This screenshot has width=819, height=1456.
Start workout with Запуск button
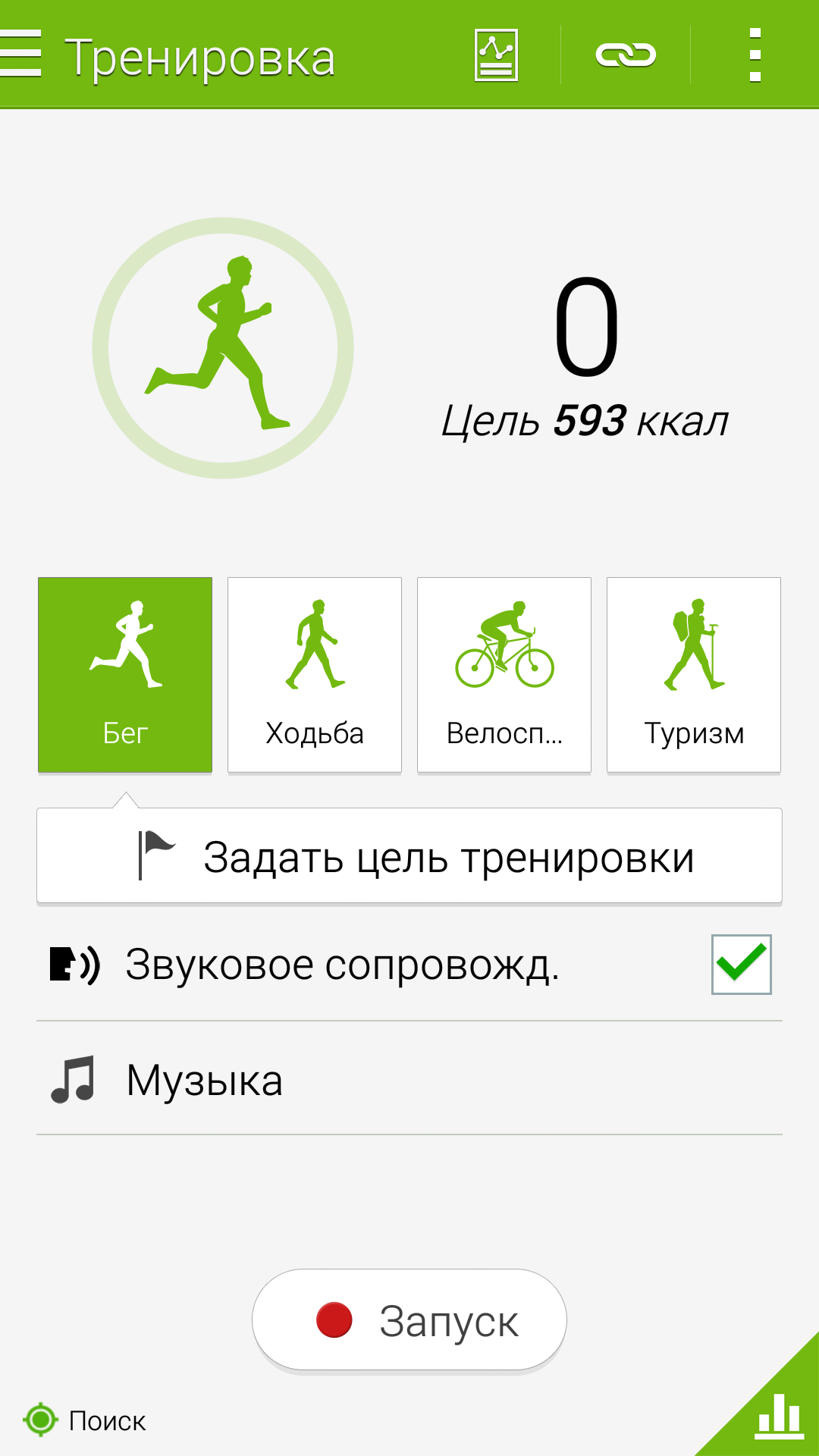coord(409,1320)
